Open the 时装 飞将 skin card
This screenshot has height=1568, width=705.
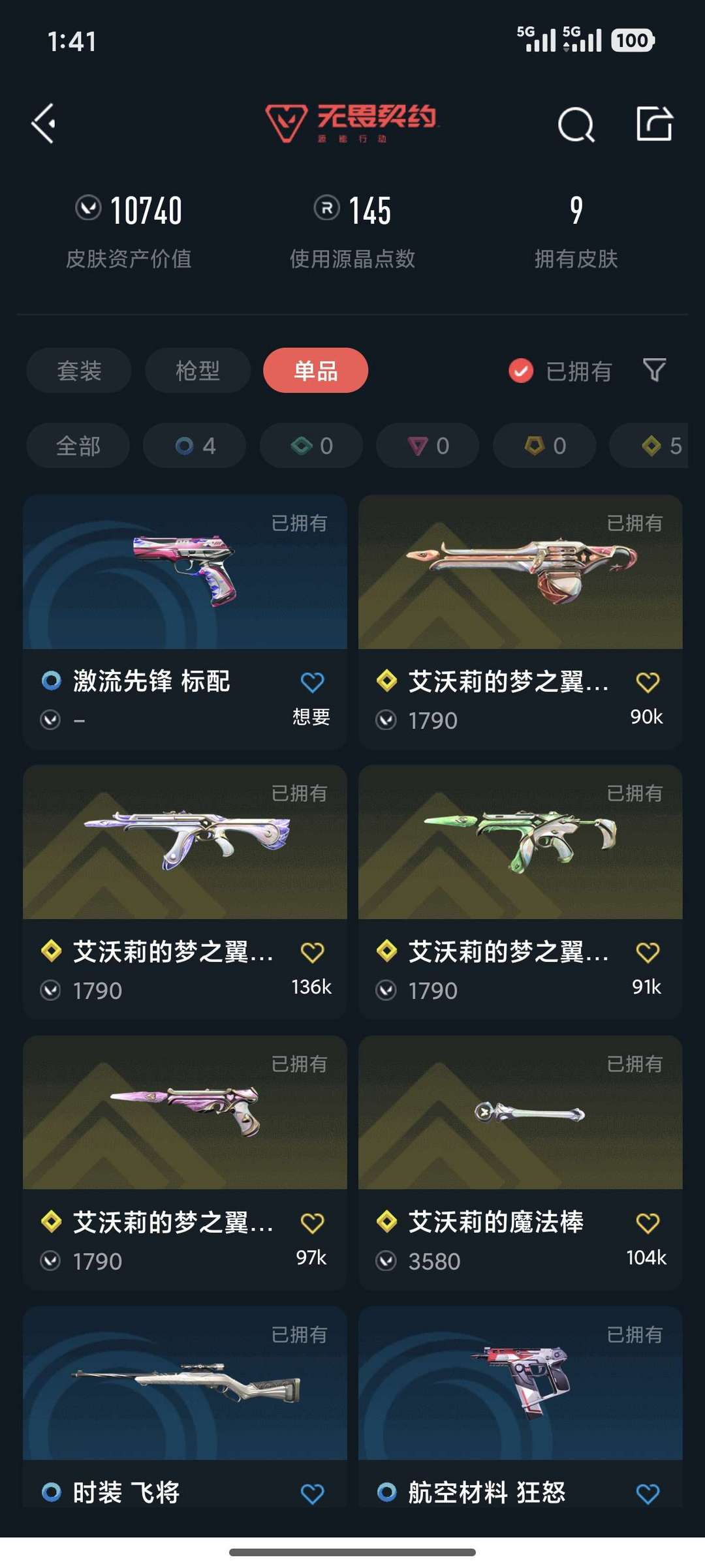pyautogui.click(x=185, y=1407)
